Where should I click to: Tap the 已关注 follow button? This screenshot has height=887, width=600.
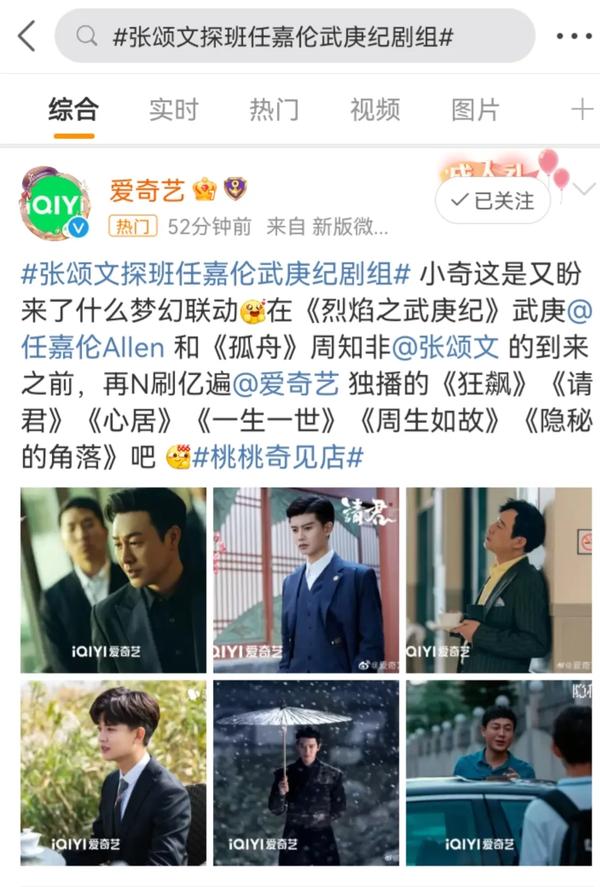[x=492, y=200]
